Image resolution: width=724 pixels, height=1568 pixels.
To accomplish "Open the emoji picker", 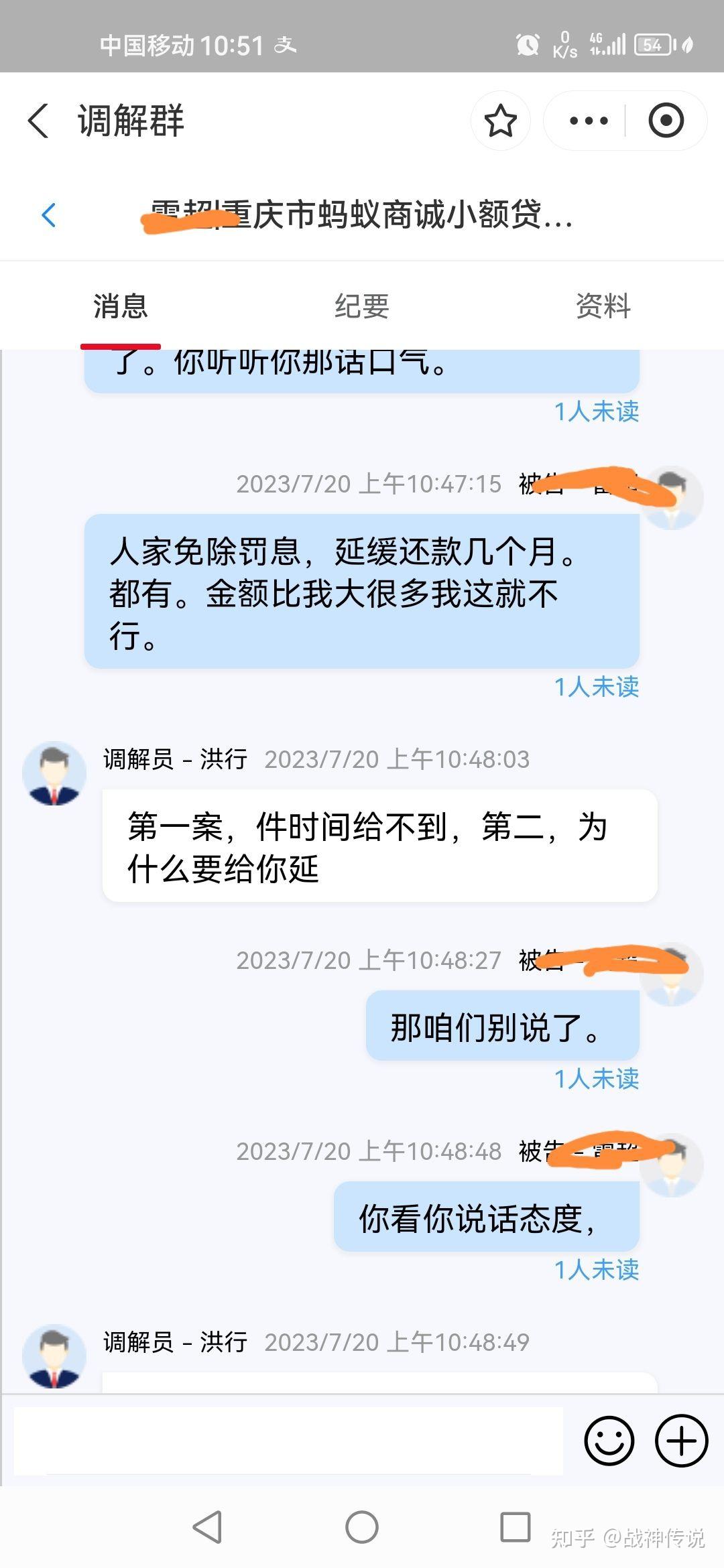I will (609, 1440).
